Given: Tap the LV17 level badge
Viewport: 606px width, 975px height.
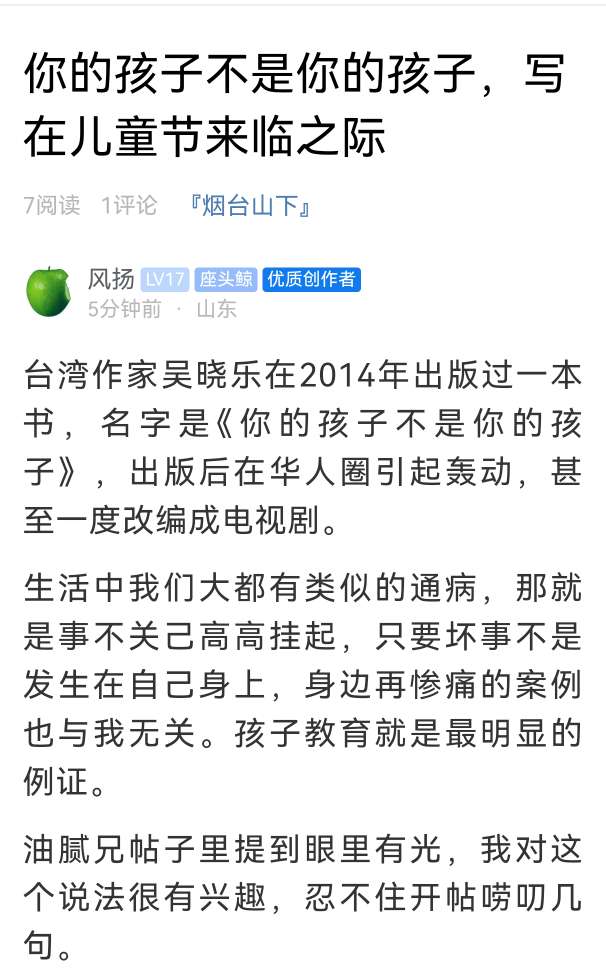Looking at the screenshot, I should [x=164, y=280].
